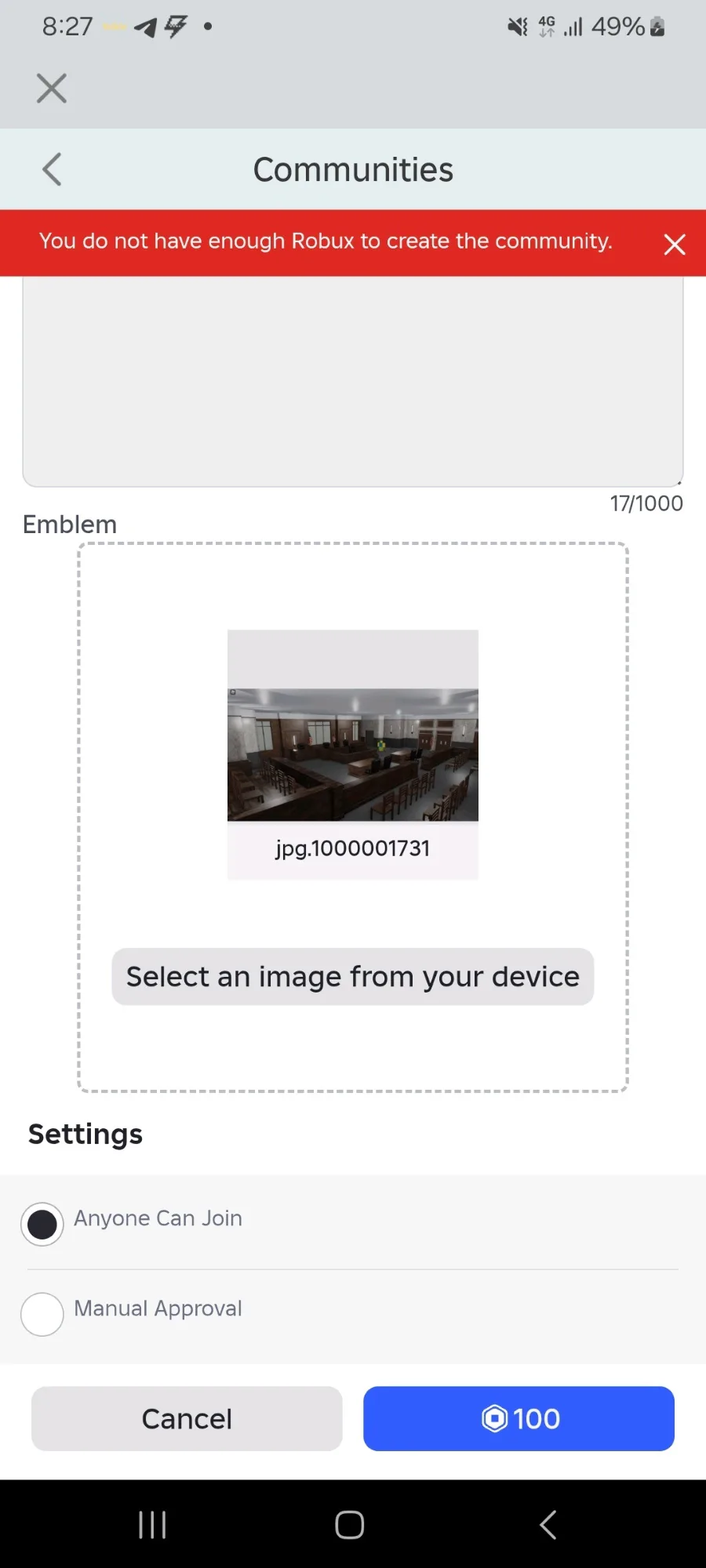Go back from Communities page

tap(52, 169)
